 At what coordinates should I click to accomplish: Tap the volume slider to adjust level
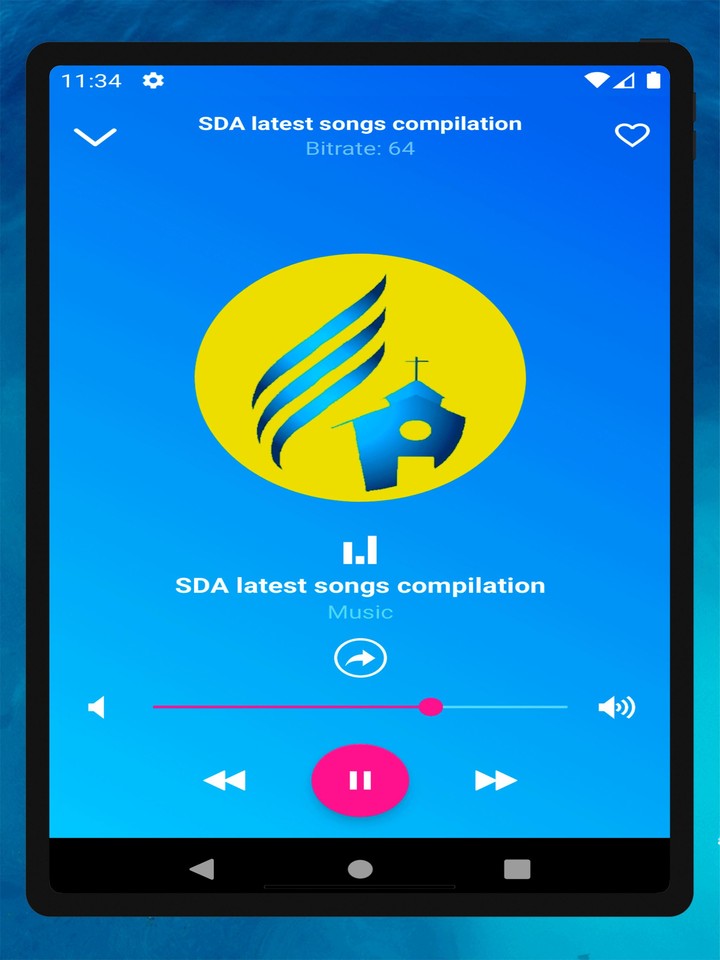tap(360, 707)
